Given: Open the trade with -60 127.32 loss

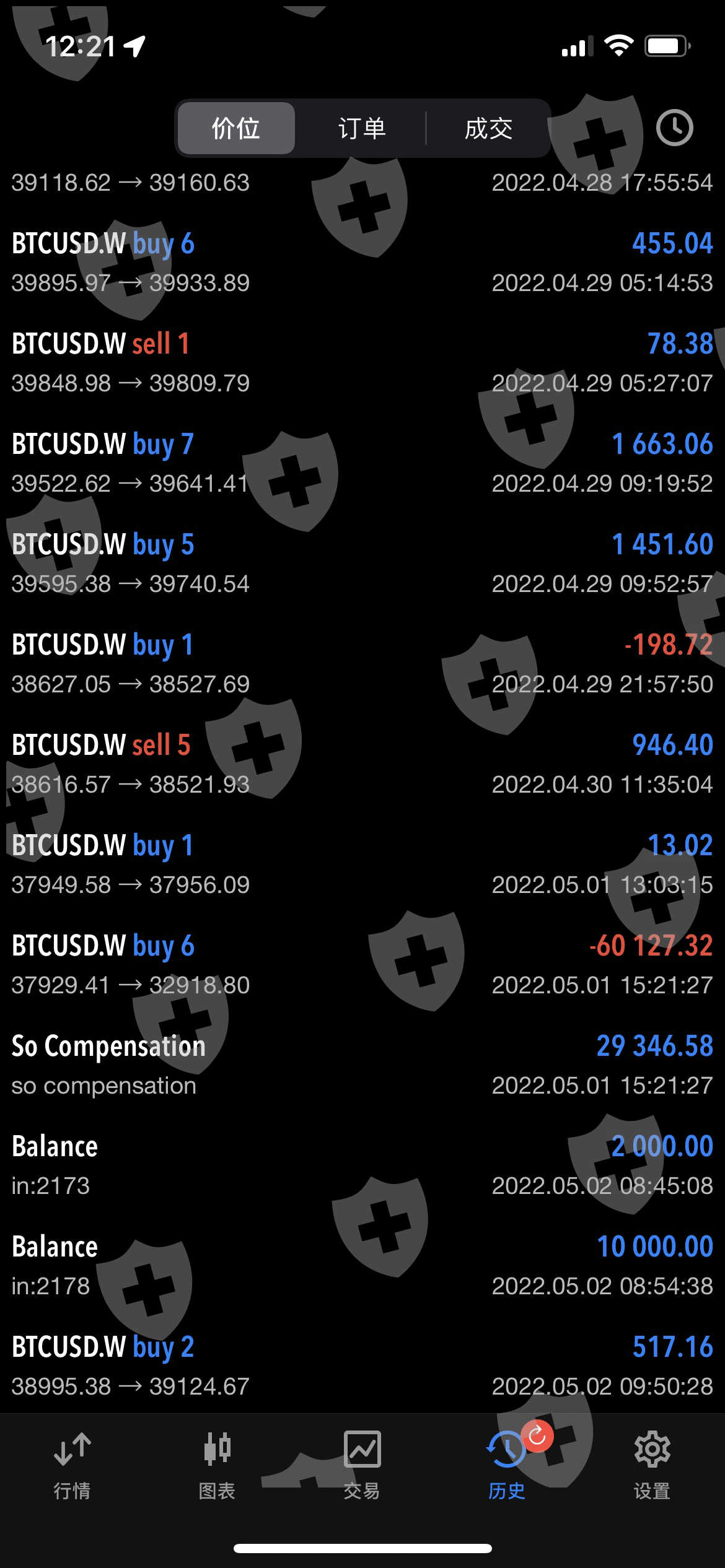Looking at the screenshot, I should pos(362,965).
